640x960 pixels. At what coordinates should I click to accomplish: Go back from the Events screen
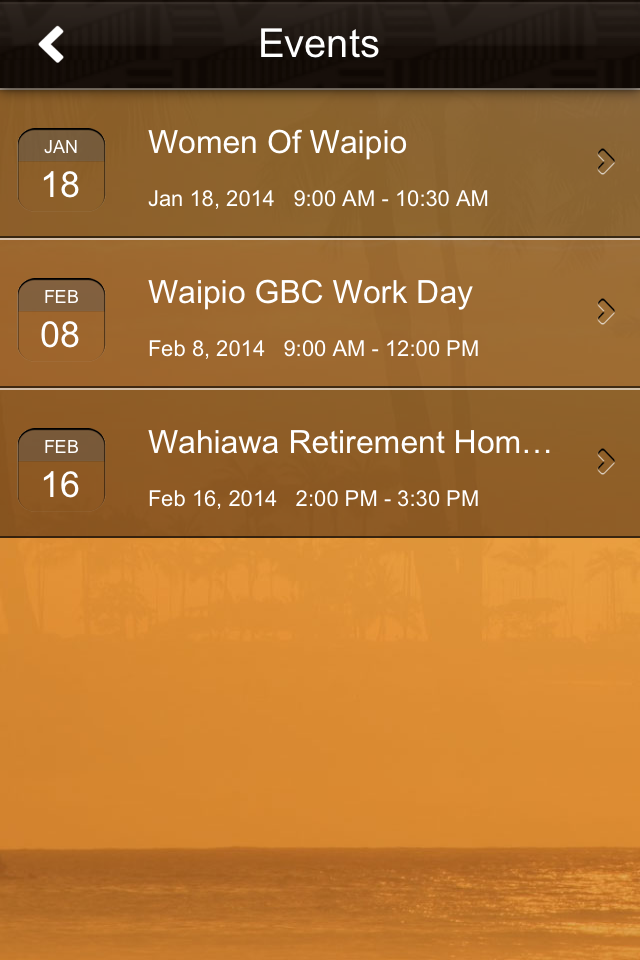point(52,45)
